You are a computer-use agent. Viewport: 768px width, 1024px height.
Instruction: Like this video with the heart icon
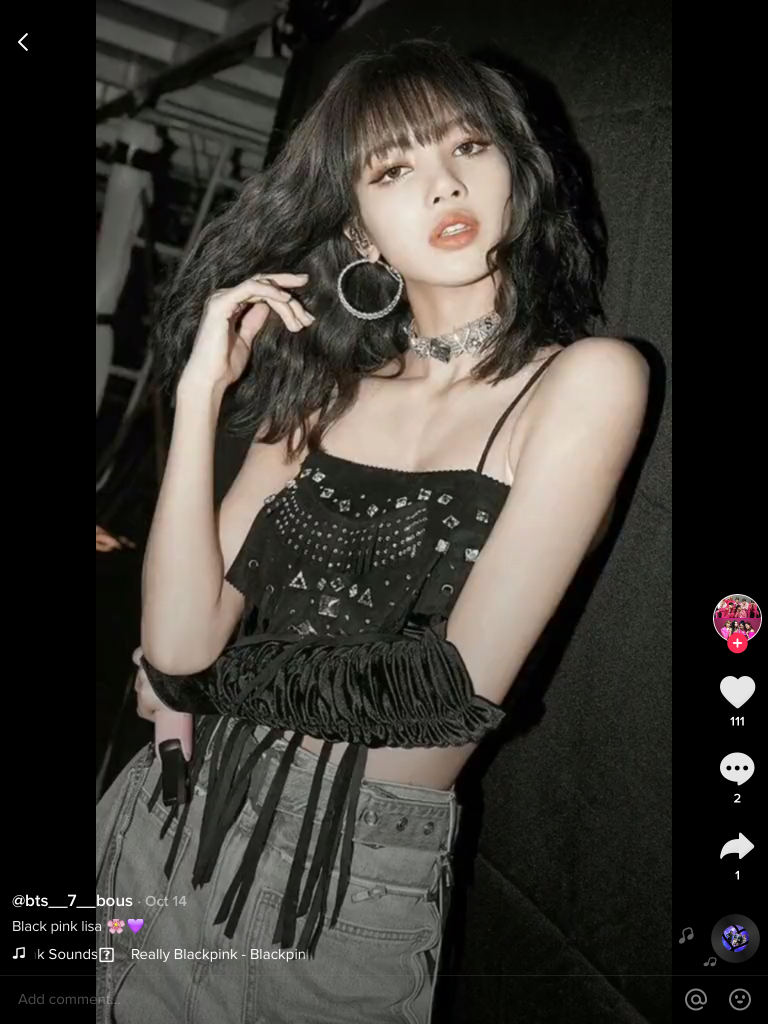(737, 692)
